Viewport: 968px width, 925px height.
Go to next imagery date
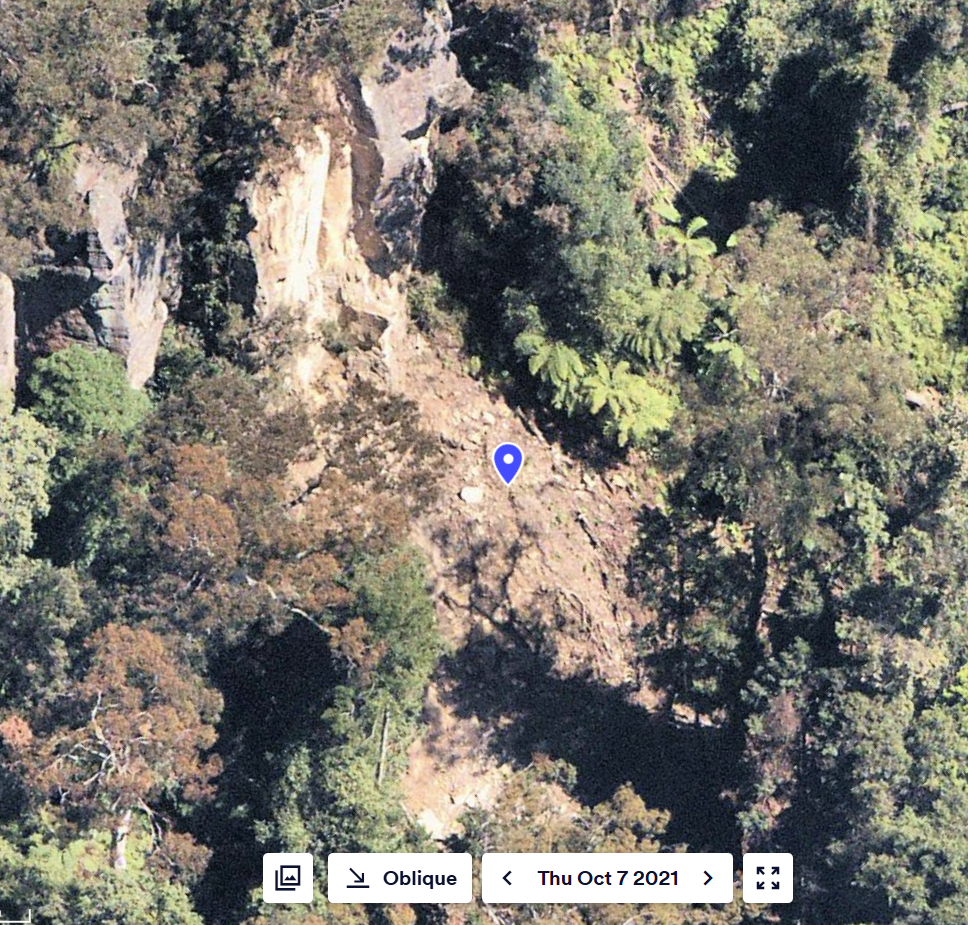coord(708,878)
